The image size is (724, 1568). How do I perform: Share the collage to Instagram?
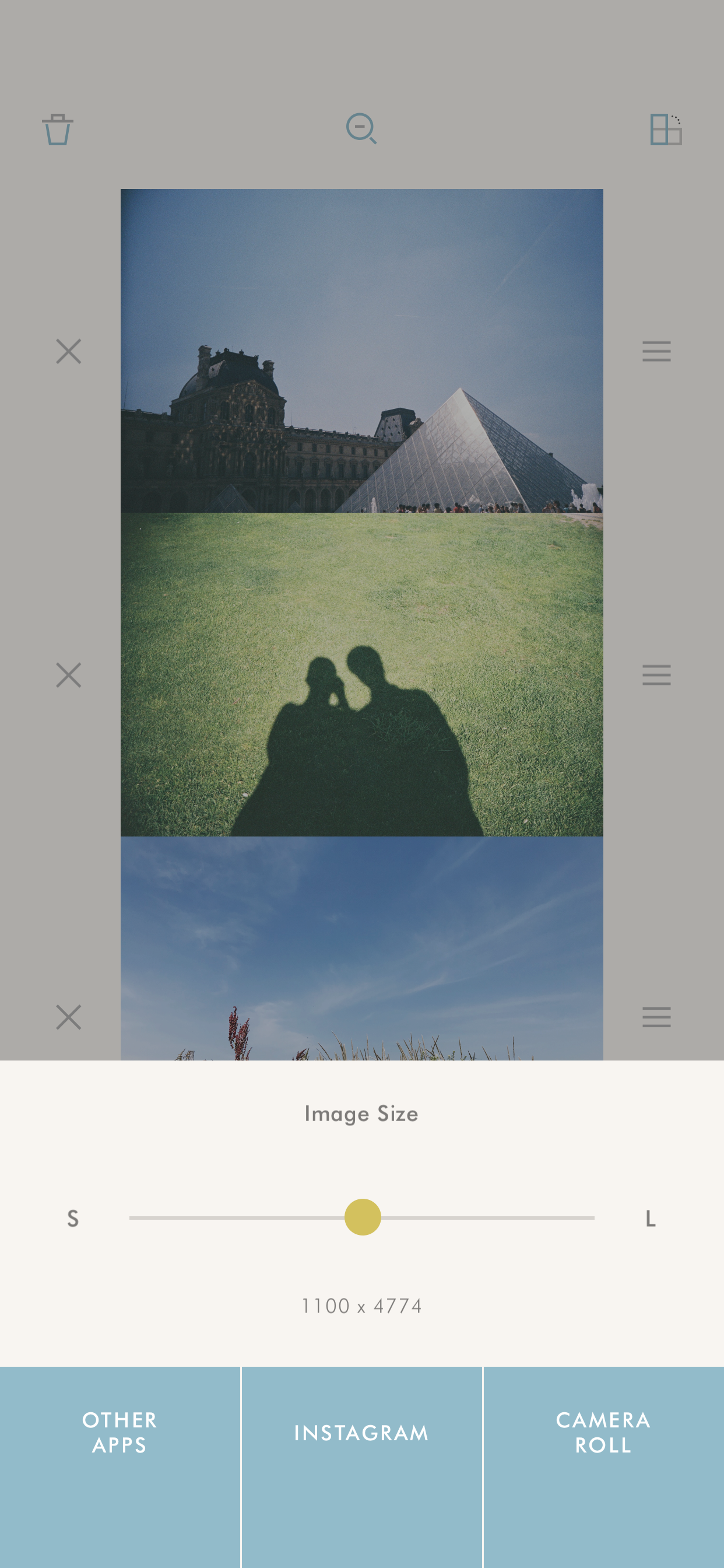pyautogui.click(x=361, y=1433)
